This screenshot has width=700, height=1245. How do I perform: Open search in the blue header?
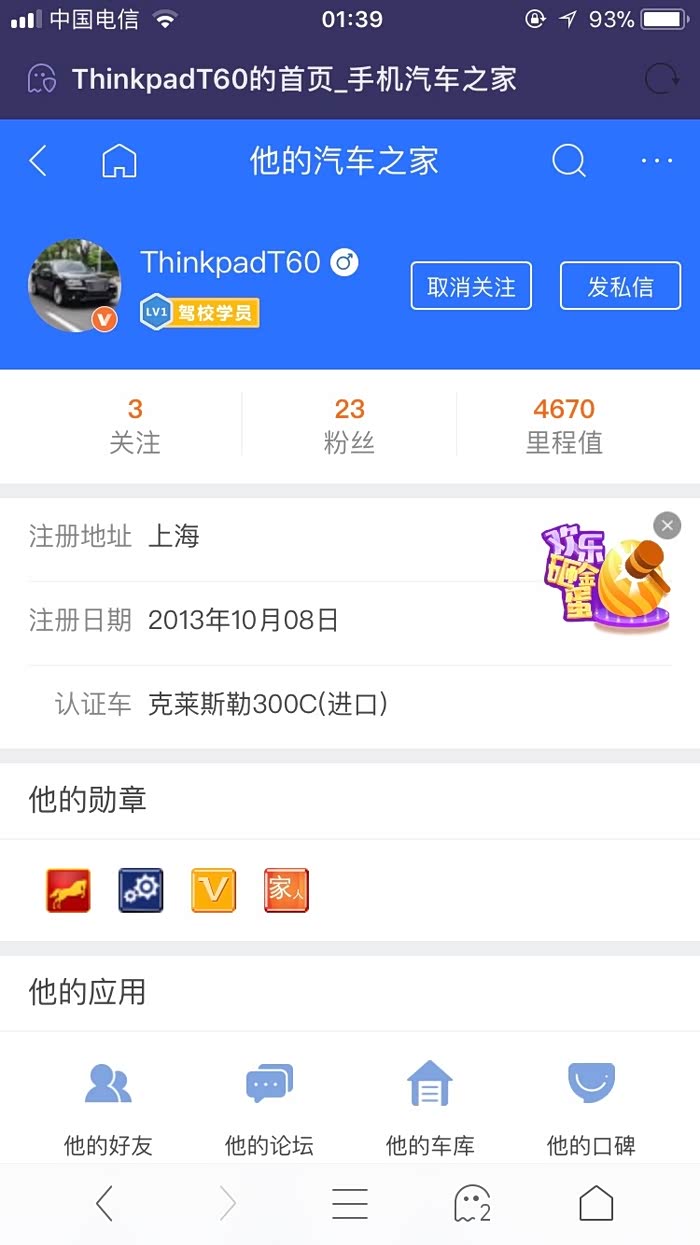pyautogui.click(x=568, y=161)
